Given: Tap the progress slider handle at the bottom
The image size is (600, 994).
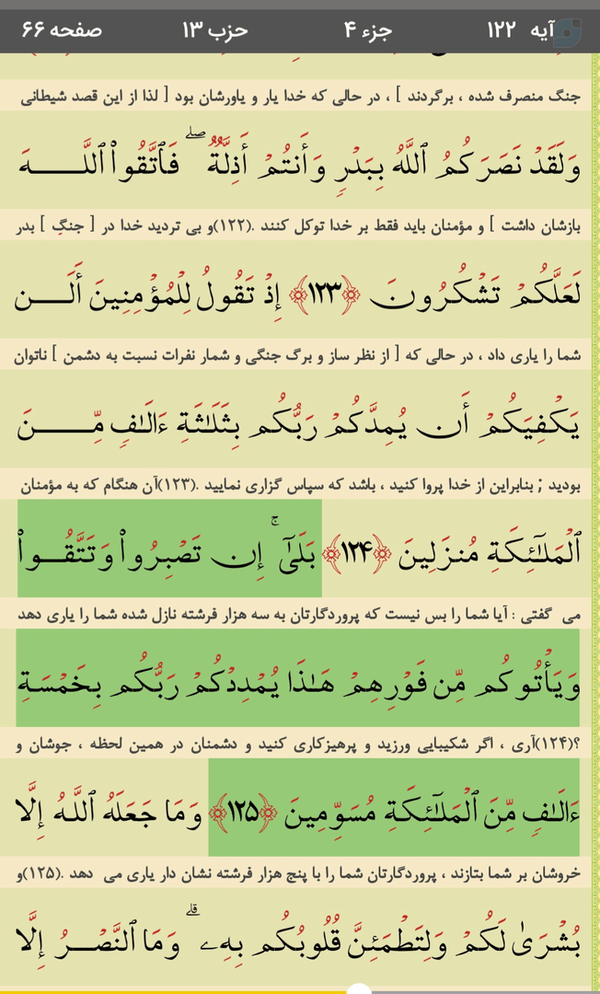Looking at the screenshot, I should (x=360, y=989).
